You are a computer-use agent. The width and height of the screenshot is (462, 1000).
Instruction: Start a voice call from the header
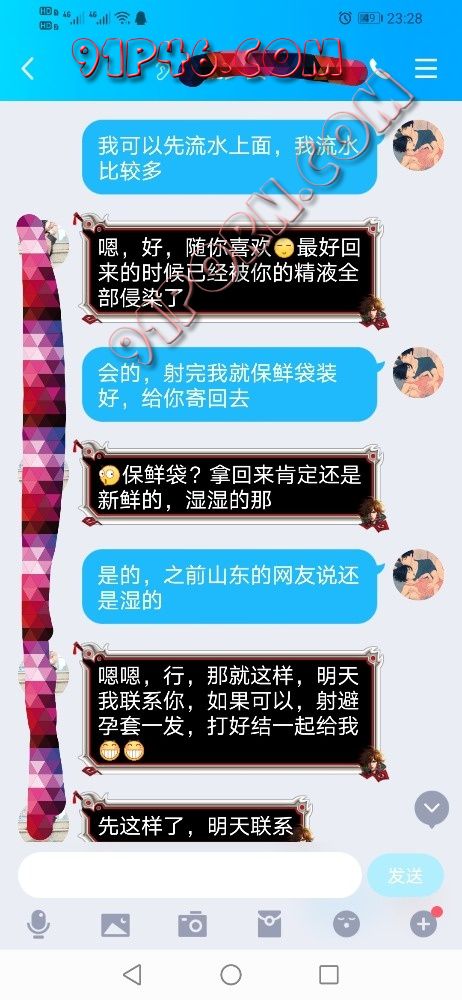pyautogui.click(x=378, y=68)
